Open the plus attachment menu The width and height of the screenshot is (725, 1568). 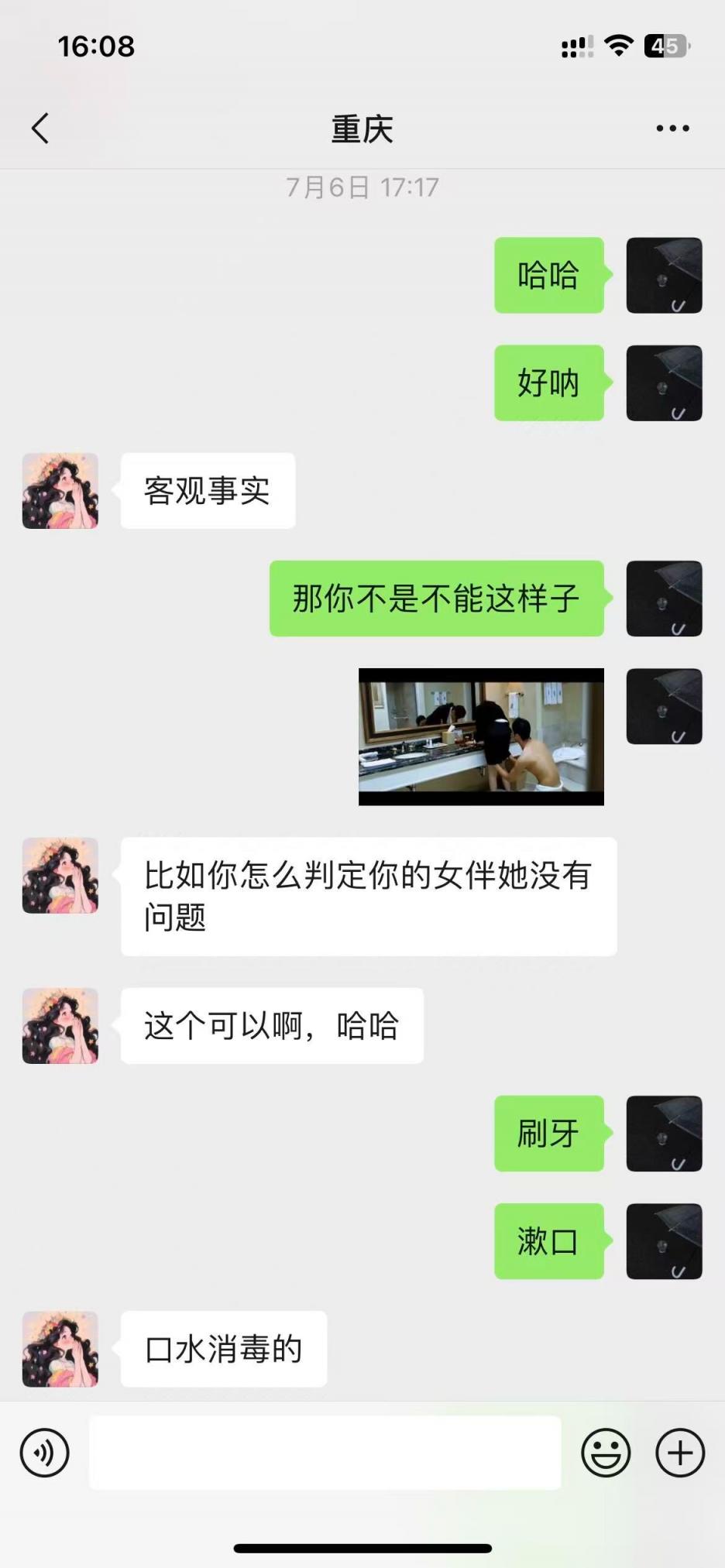tap(680, 1453)
